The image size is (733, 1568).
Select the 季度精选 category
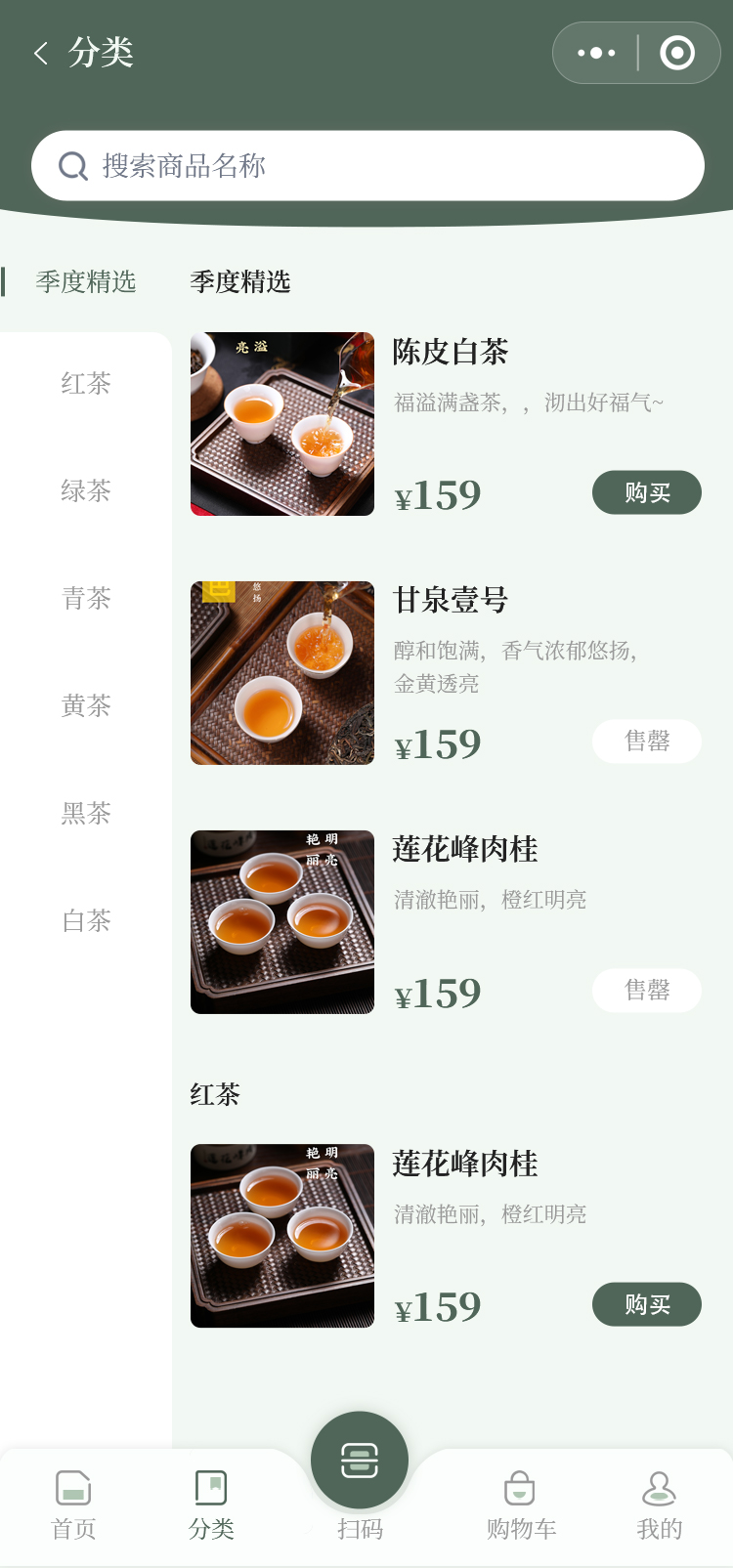(86, 282)
